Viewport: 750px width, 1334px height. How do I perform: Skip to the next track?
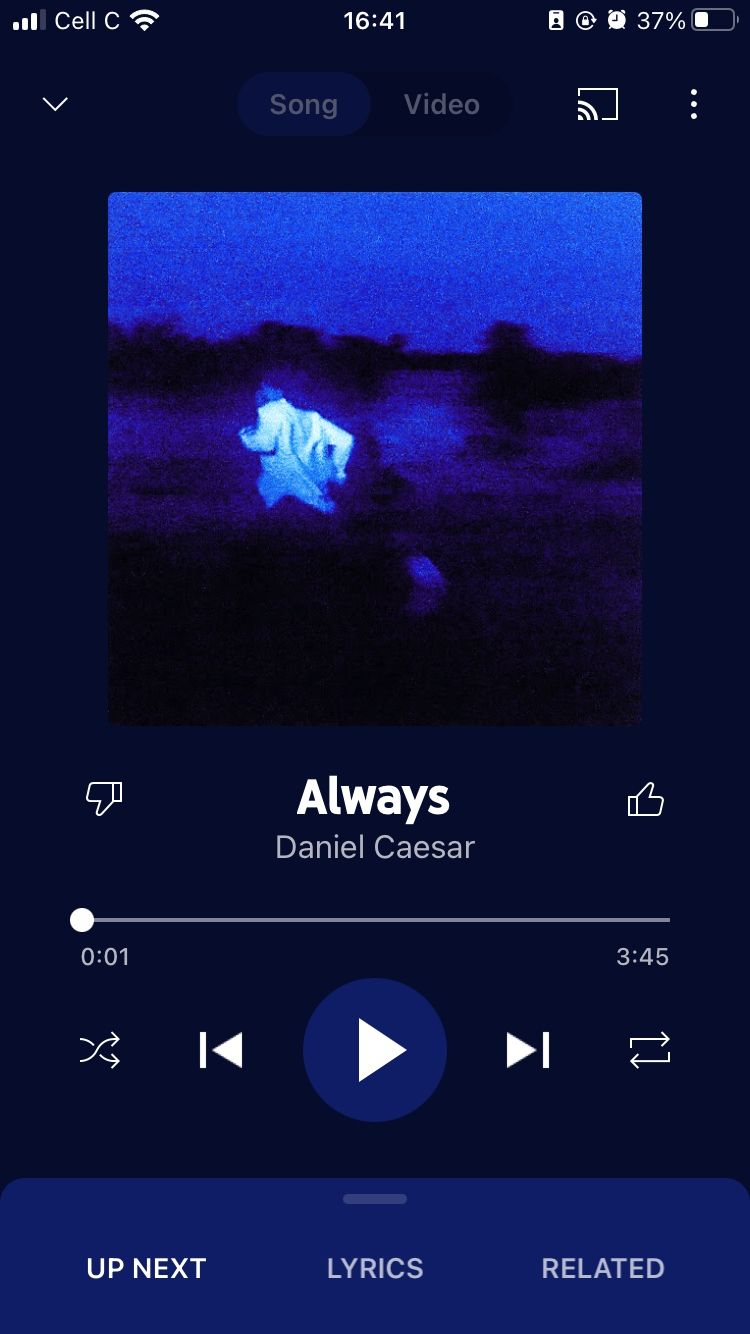(x=528, y=1050)
